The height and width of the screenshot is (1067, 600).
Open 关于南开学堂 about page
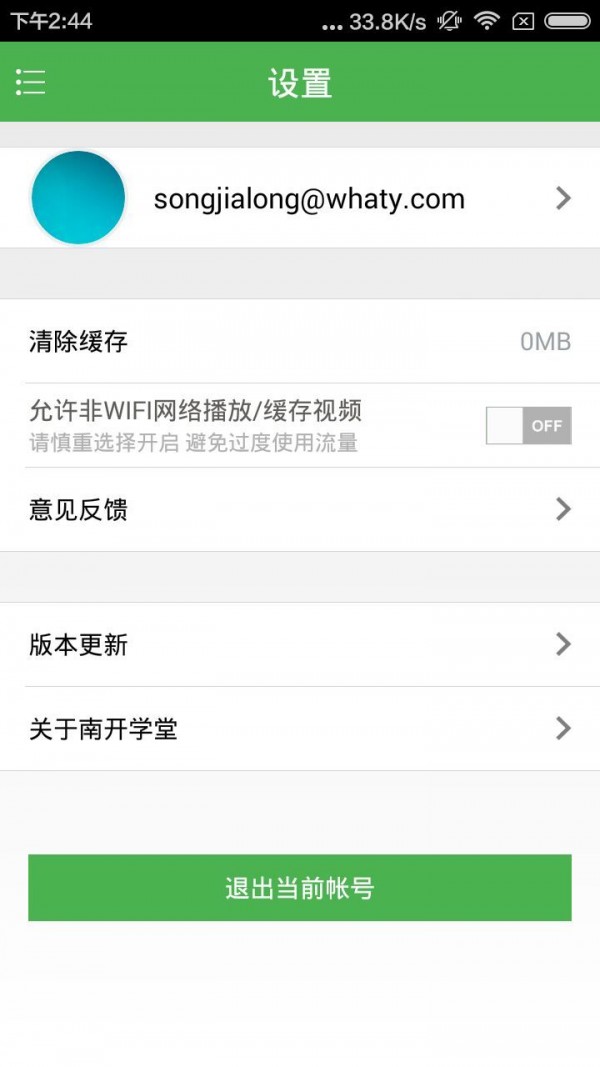point(300,729)
